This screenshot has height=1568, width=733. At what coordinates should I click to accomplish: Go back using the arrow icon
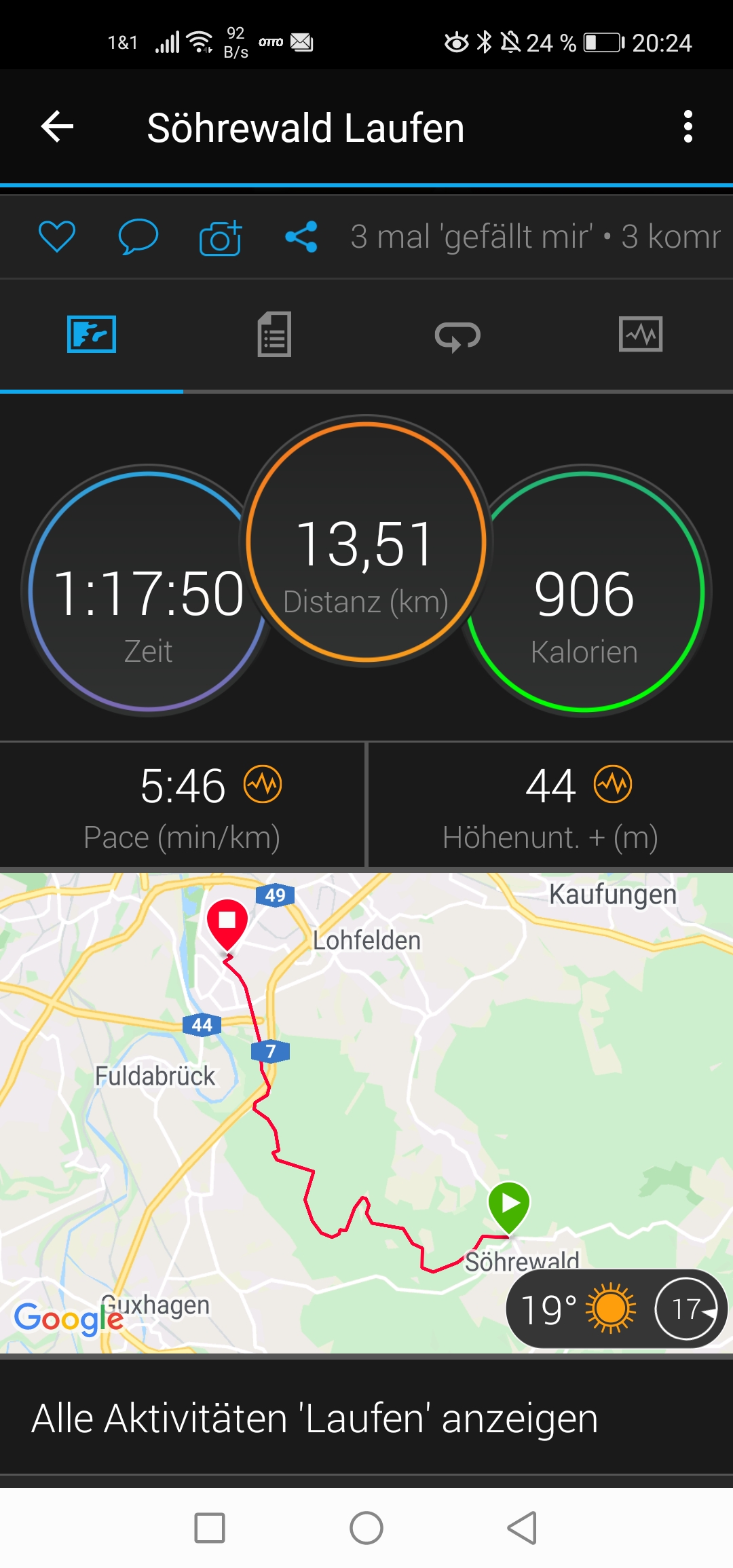[x=57, y=127]
